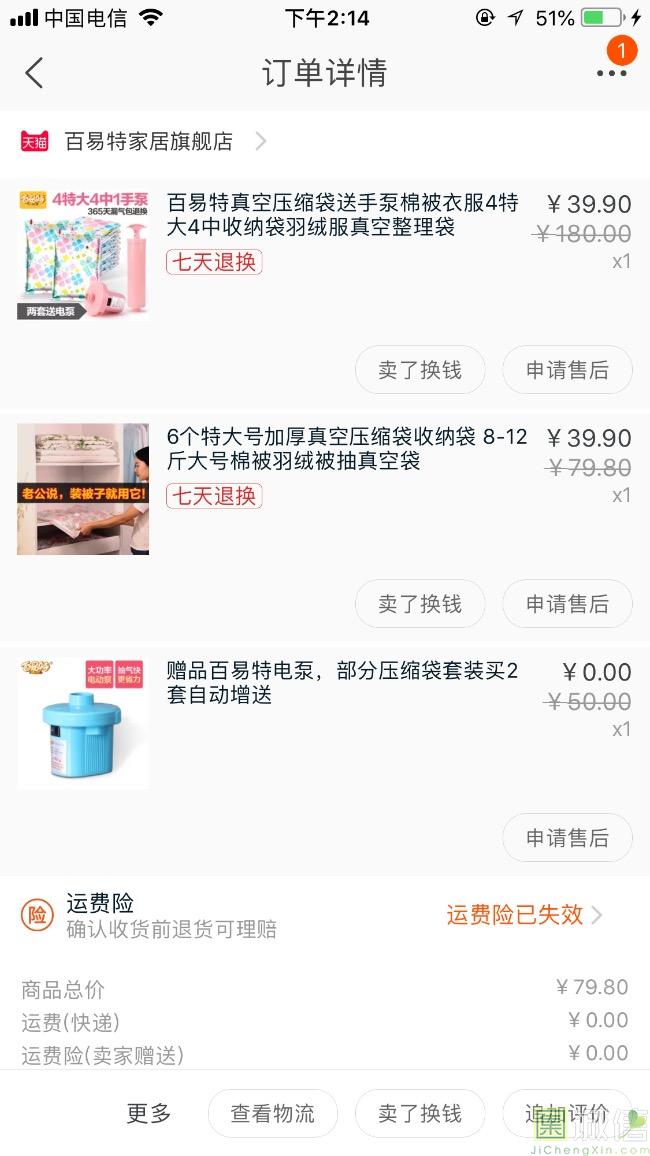Tap 更多 in the bottom bar
650x1156 pixels.
pos(149,1113)
